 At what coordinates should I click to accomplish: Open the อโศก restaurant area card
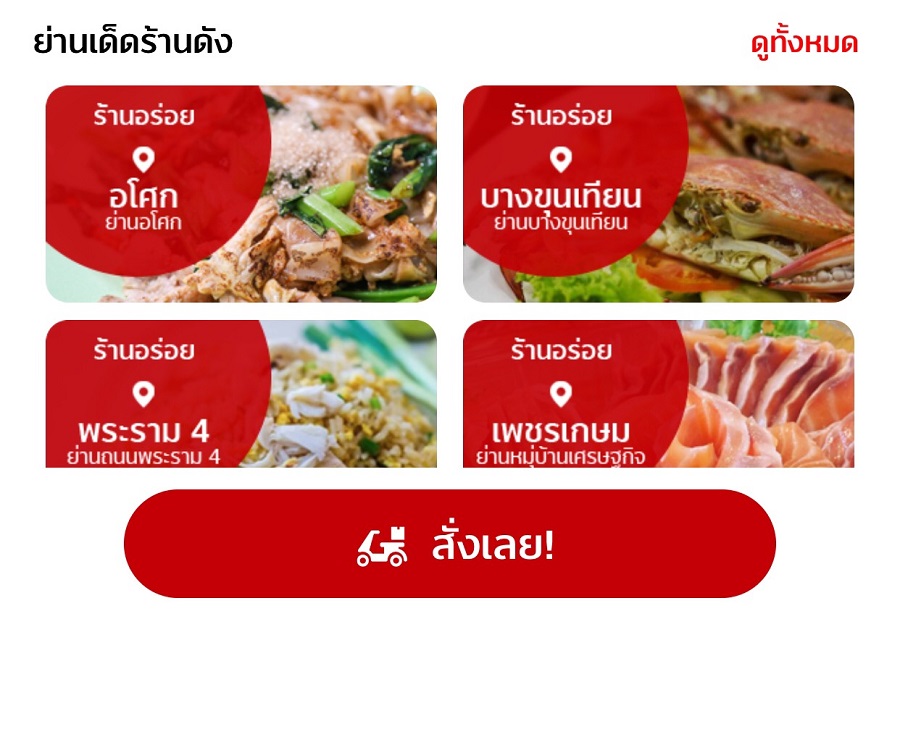coord(241,194)
